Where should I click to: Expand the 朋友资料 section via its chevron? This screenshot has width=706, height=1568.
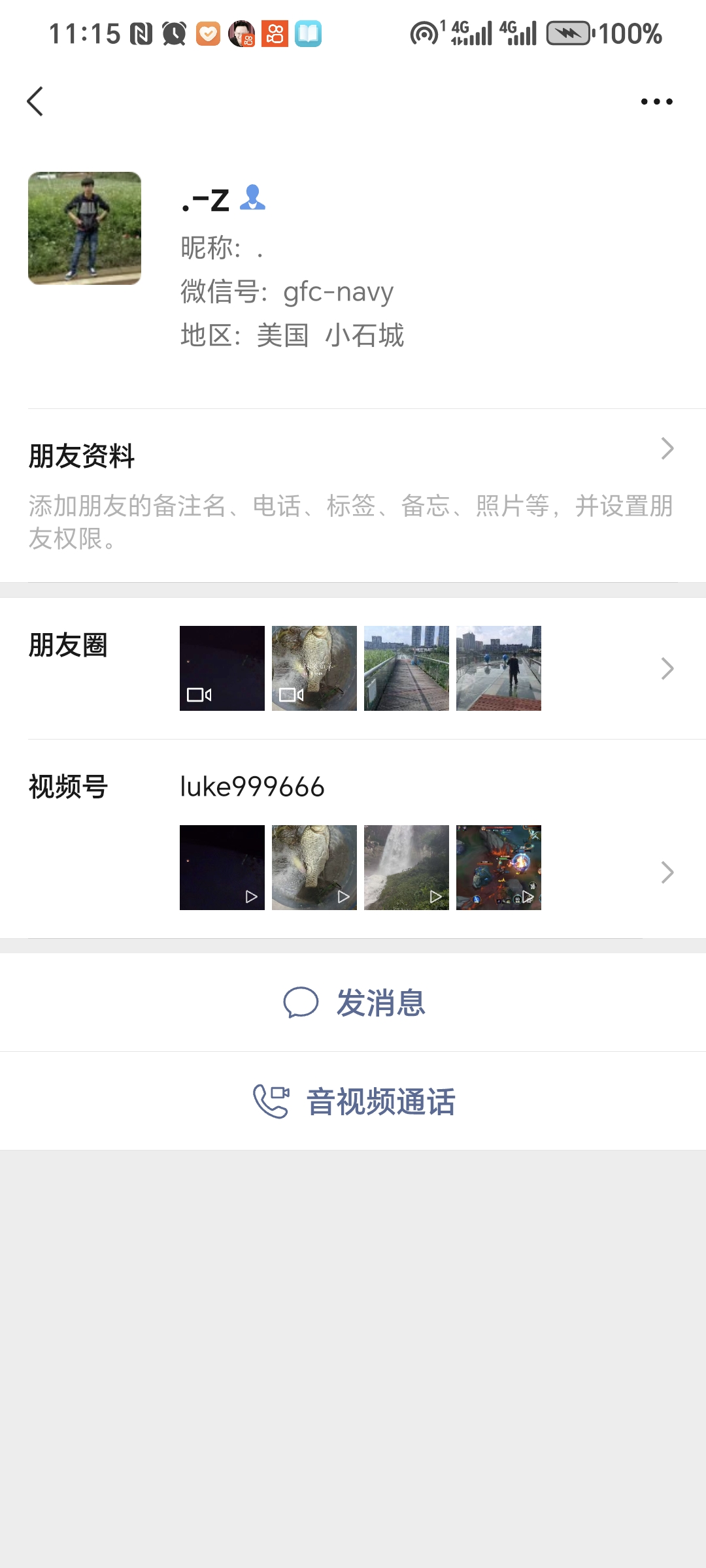pos(667,448)
